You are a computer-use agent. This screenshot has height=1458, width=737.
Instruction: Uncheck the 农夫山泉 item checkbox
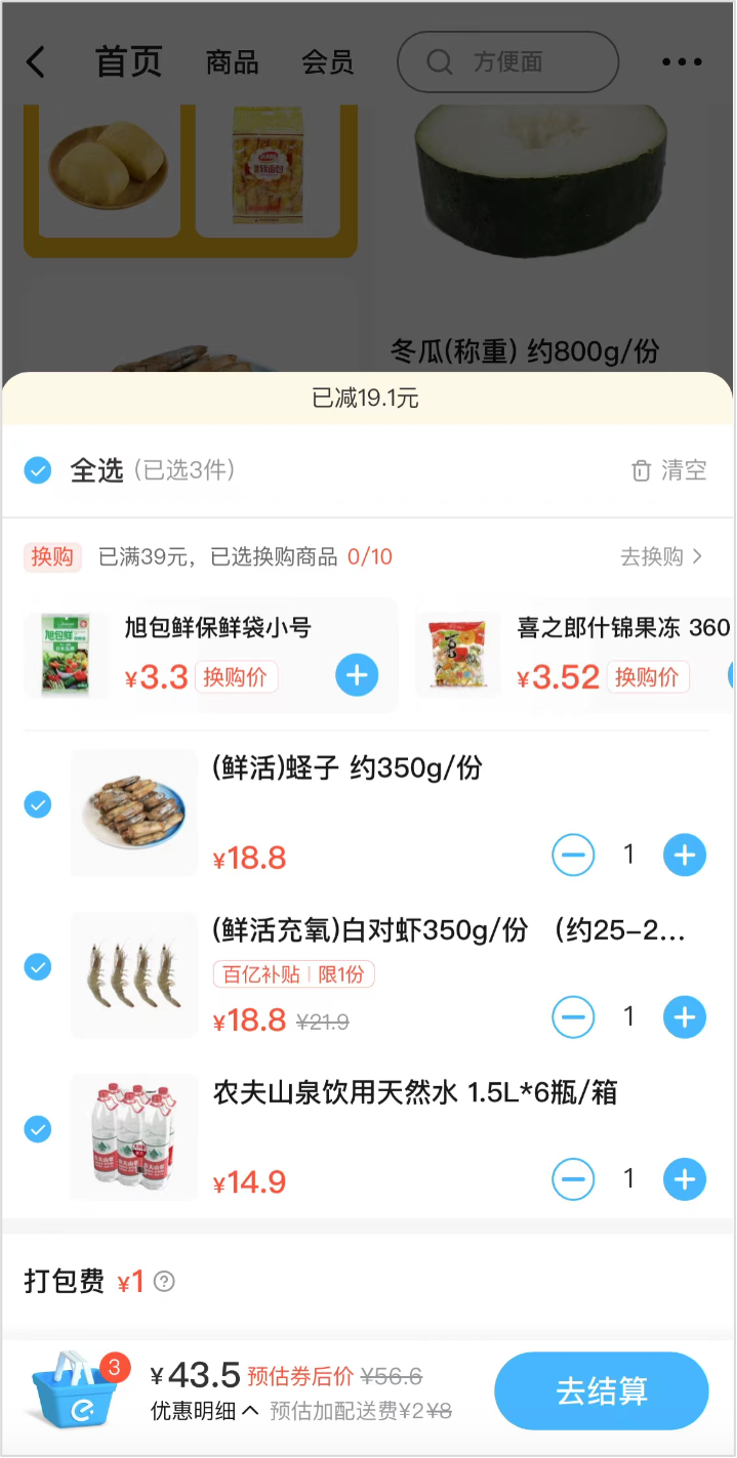(x=38, y=1129)
